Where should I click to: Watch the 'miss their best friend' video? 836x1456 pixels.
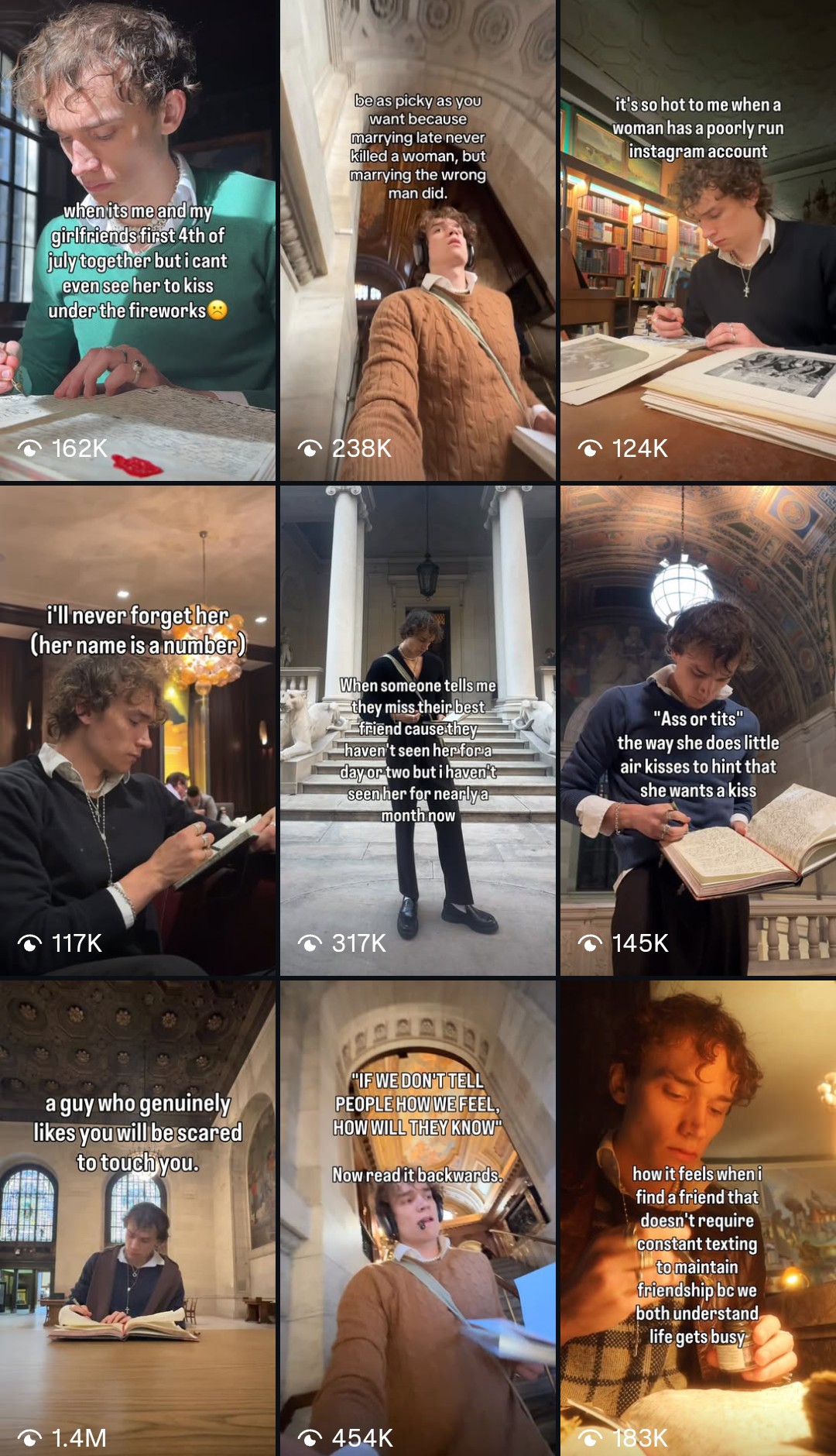click(x=418, y=730)
